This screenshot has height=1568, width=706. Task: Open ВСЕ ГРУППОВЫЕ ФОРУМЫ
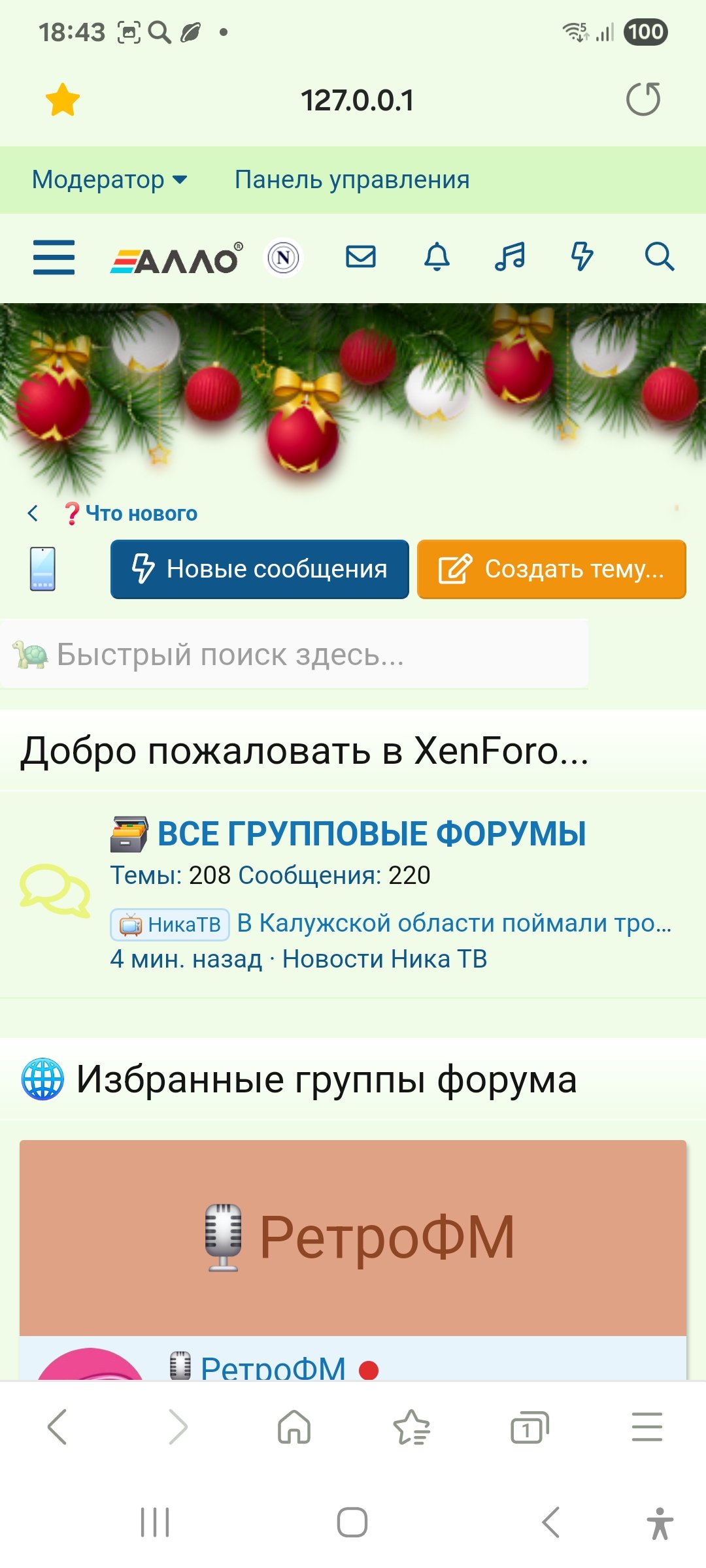coord(371,834)
